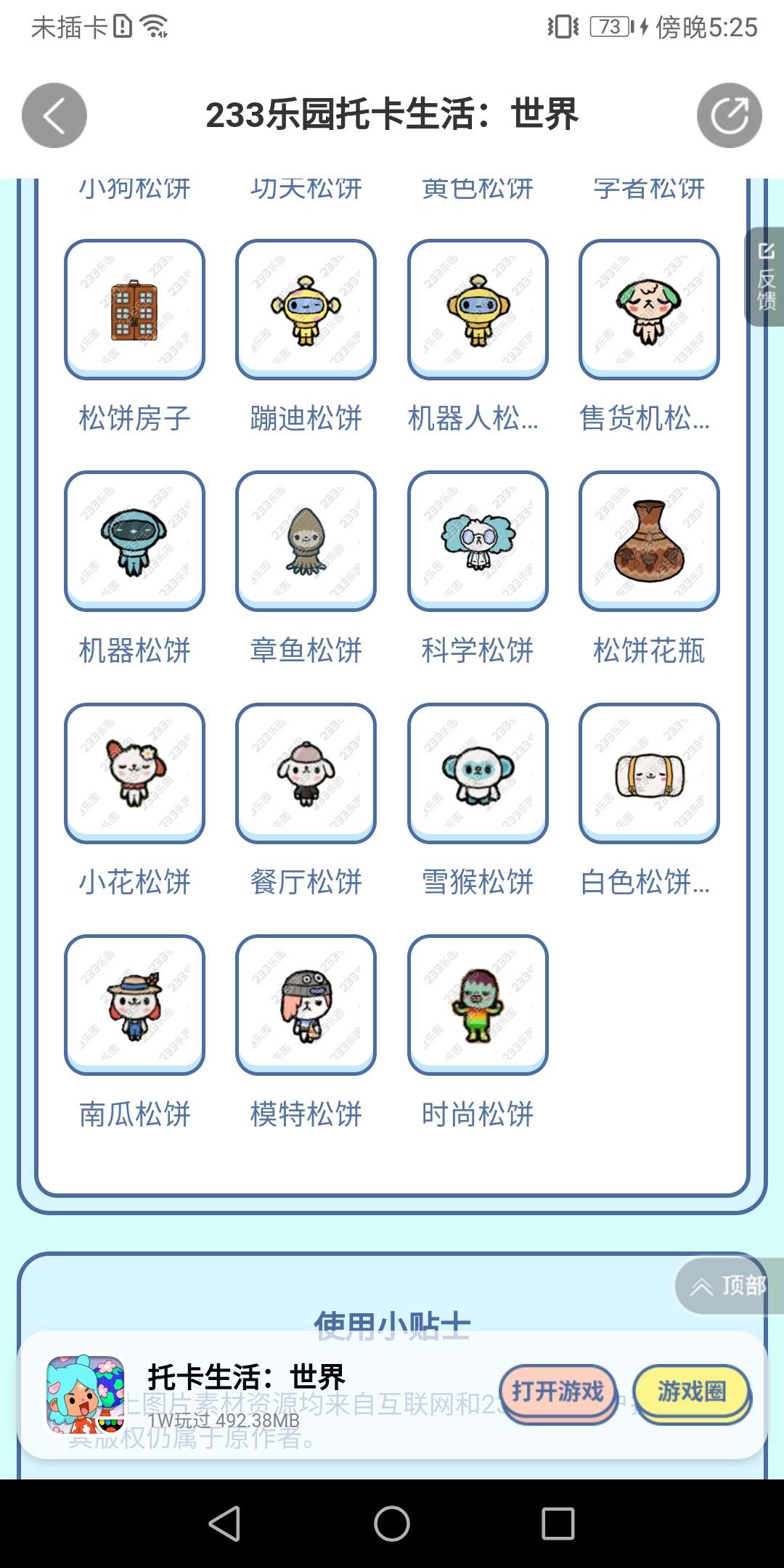Open the 机器松饼 sticker

(x=134, y=541)
